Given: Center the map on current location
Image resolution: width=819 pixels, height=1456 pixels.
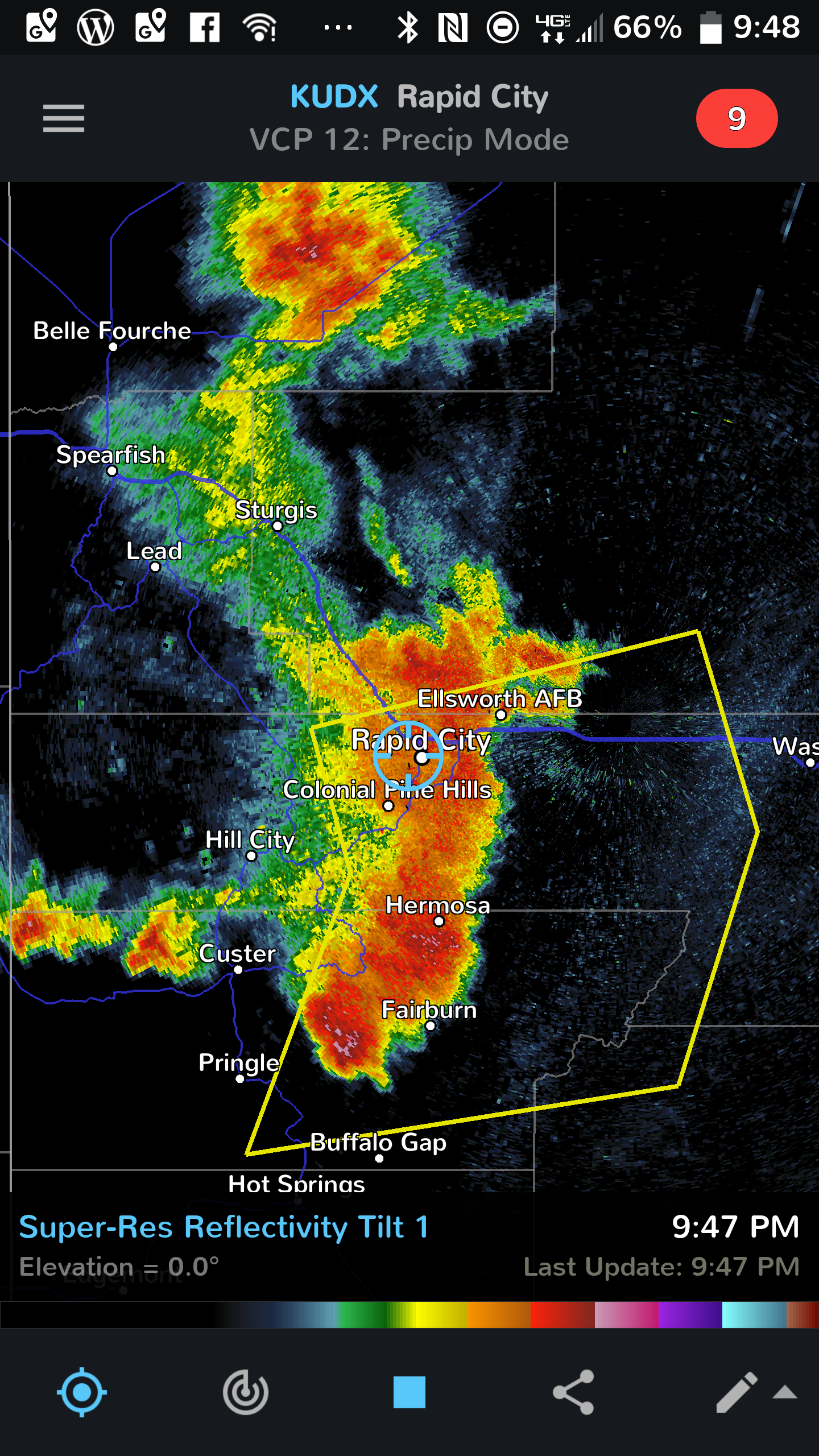Looking at the screenshot, I should pos(82,1392).
